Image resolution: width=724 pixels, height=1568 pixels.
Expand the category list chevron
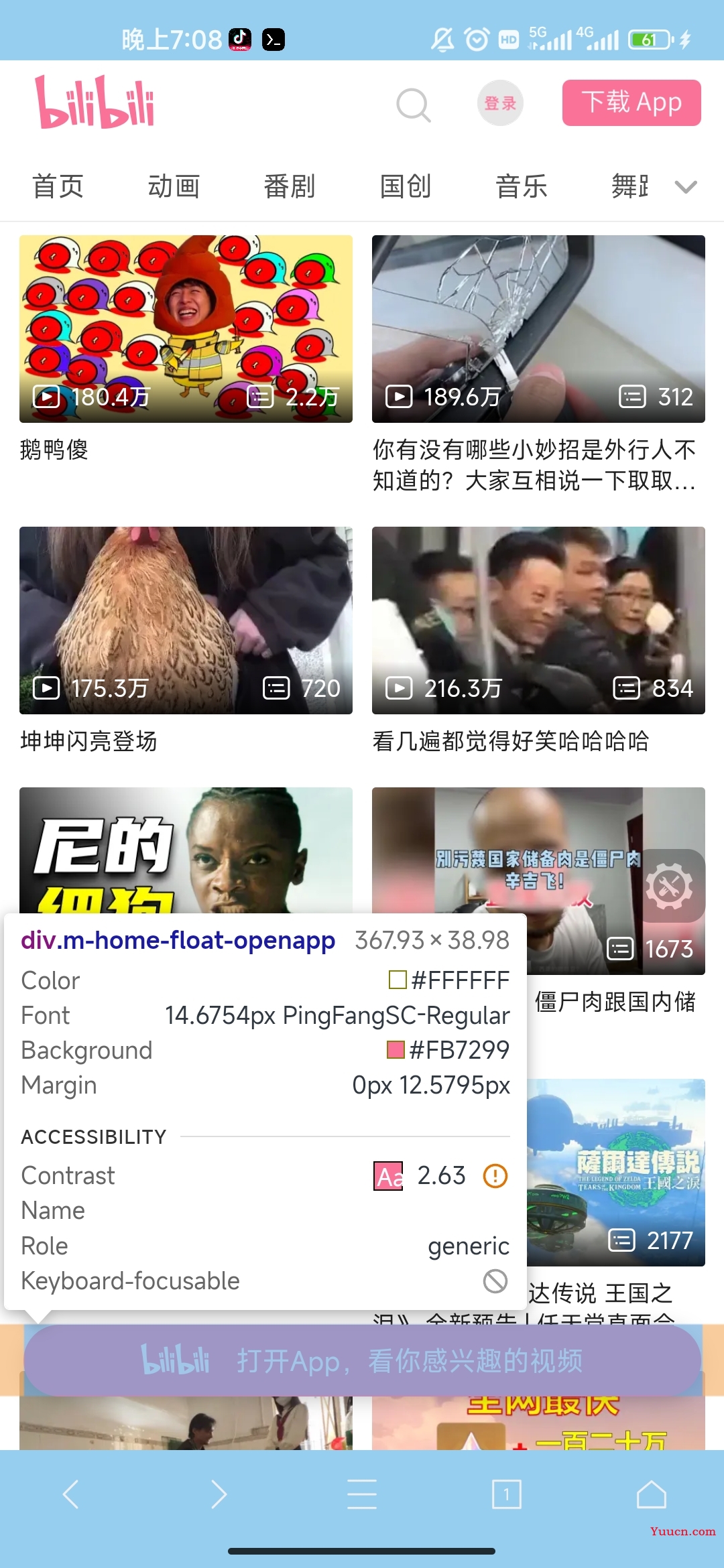point(685,187)
